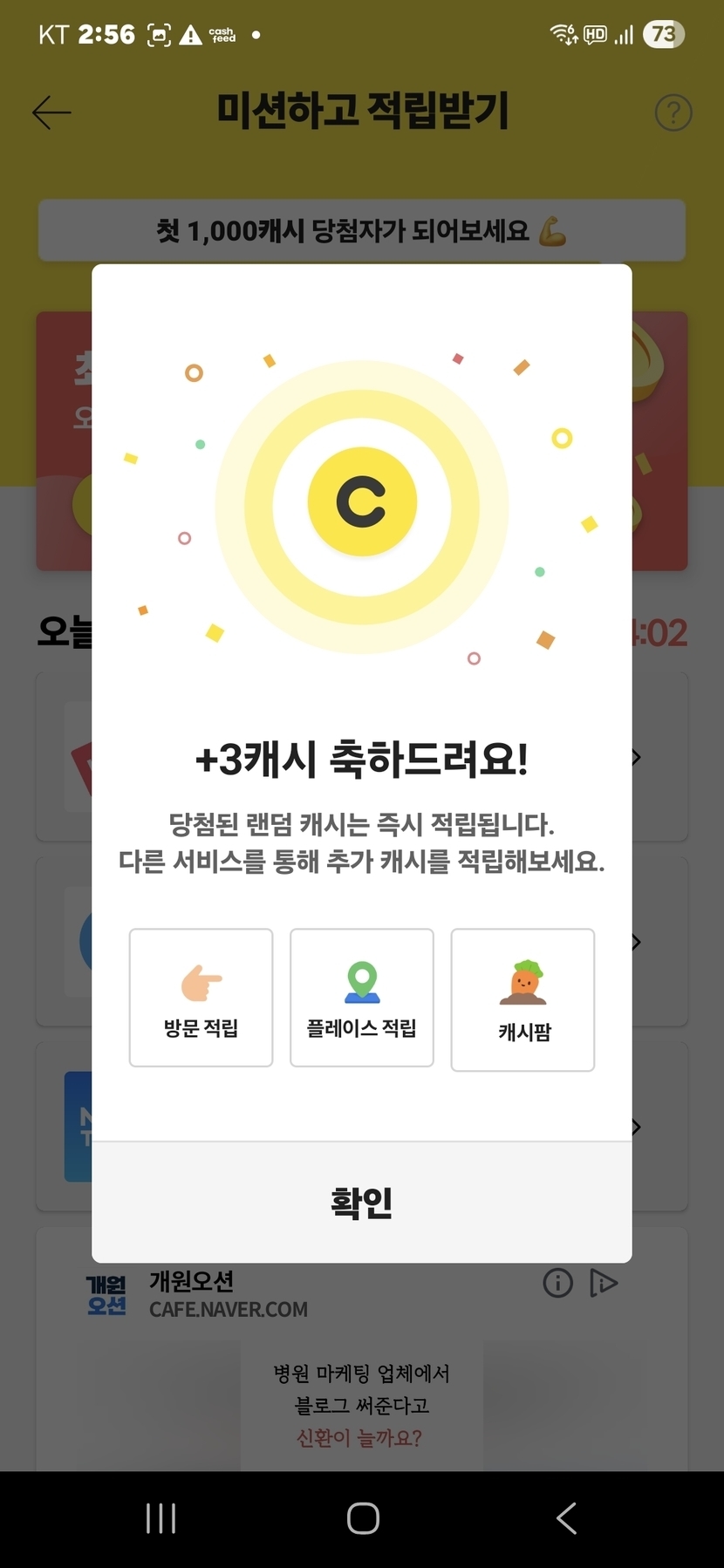Tap the system home button
This screenshot has width=724, height=1568.
tap(363, 1518)
